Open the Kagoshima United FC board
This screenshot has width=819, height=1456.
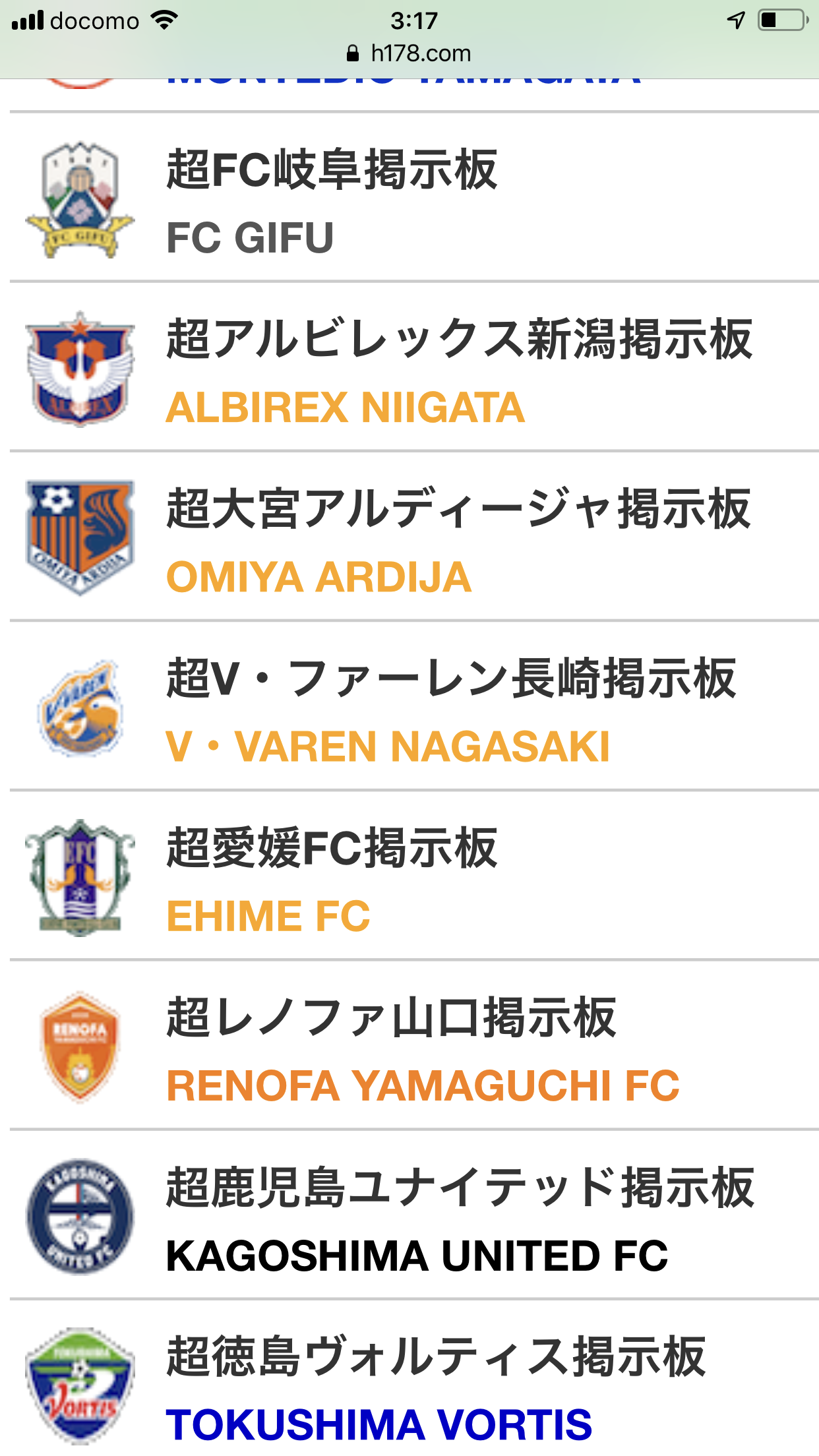click(409, 1215)
